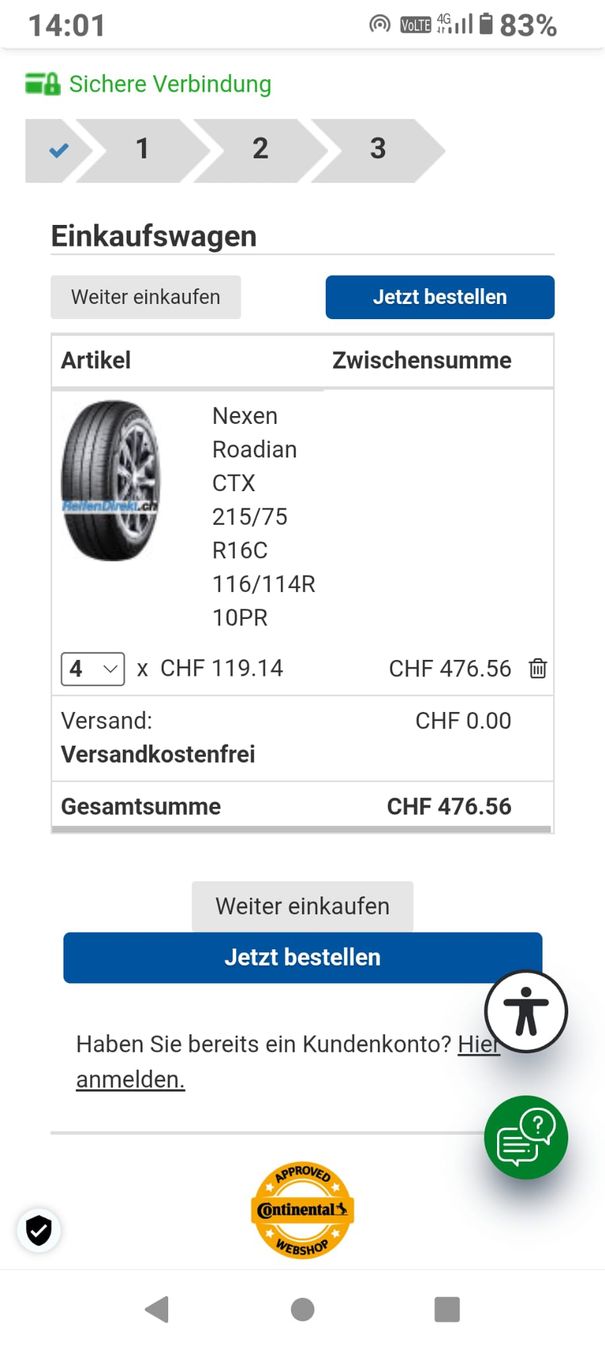605x1350 pixels.
Task: Go back with the system back button
Action: click(x=156, y=1309)
